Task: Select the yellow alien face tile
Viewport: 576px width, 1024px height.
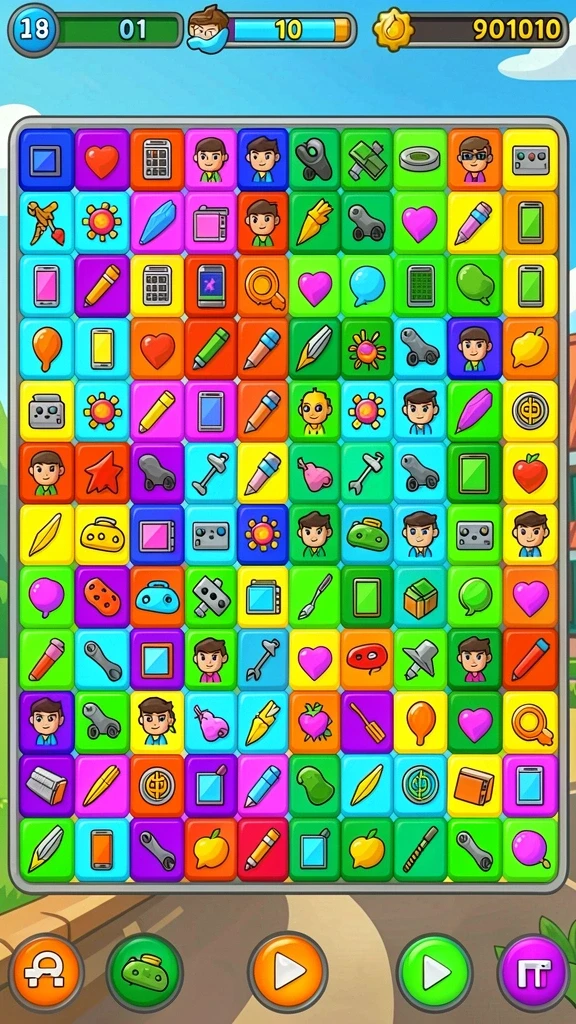Action: pyautogui.click(x=315, y=411)
